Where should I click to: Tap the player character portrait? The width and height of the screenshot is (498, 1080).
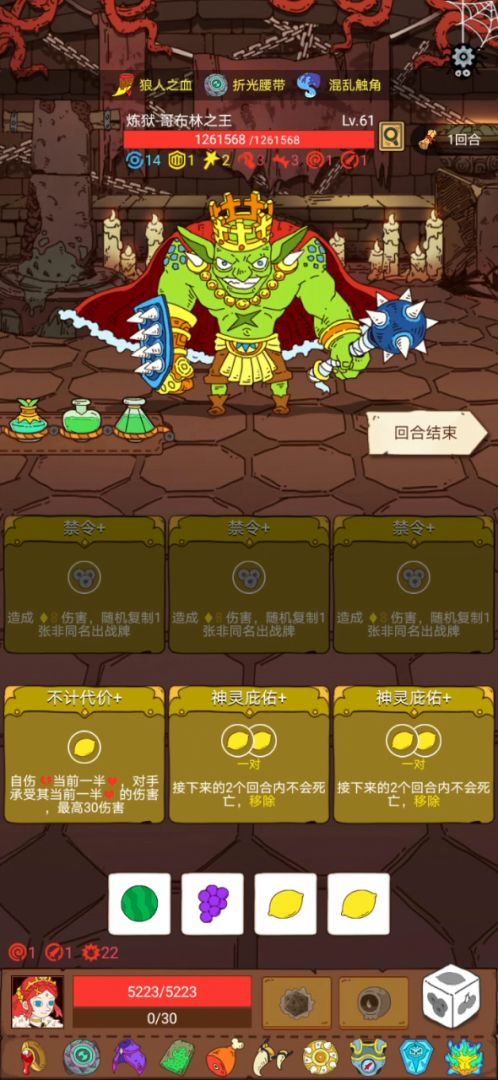(37, 1001)
